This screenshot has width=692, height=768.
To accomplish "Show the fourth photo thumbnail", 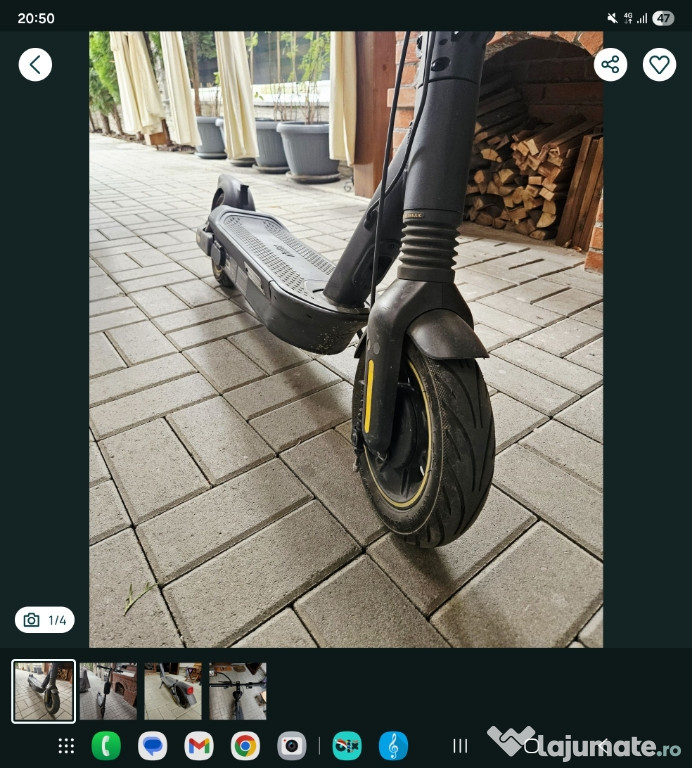I will [238, 691].
